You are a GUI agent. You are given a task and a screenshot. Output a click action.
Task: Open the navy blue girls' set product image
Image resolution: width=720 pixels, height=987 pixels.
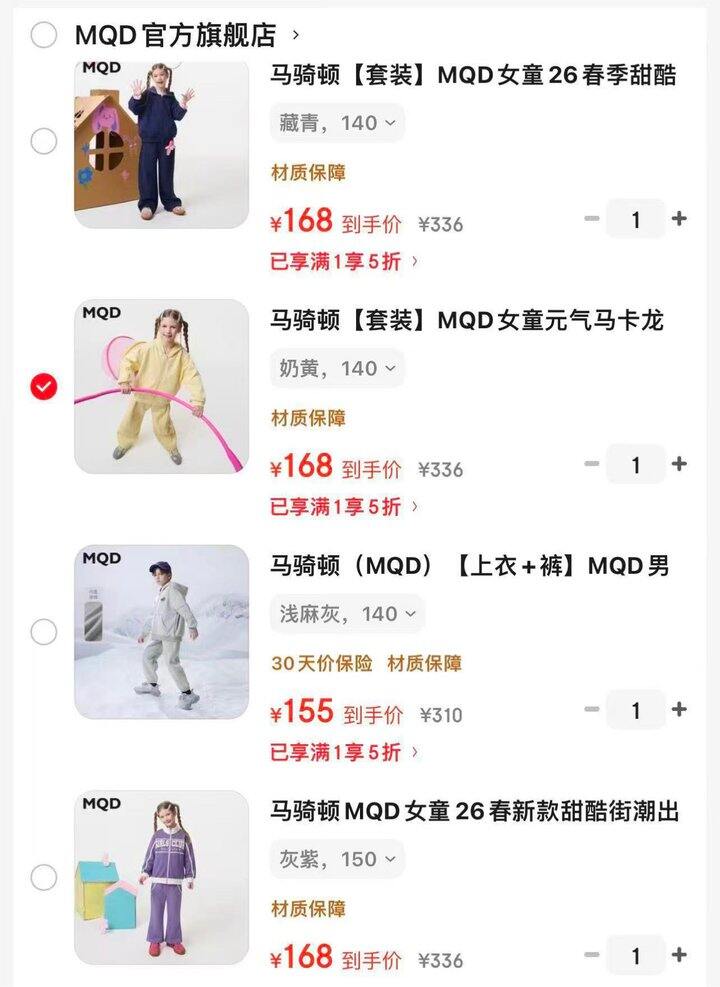pyautogui.click(x=161, y=141)
